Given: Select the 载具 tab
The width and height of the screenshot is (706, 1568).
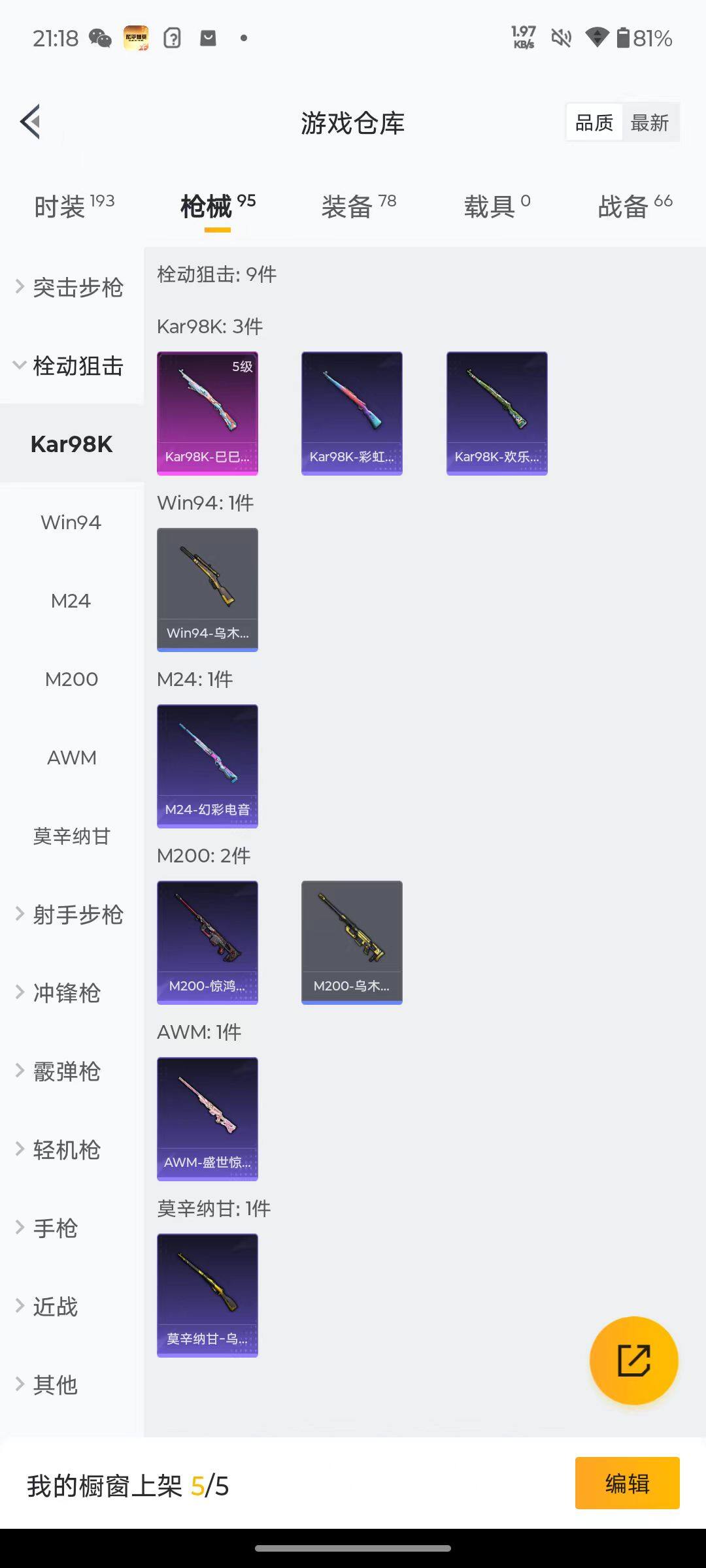Looking at the screenshot, I should (x=497, y=206).
